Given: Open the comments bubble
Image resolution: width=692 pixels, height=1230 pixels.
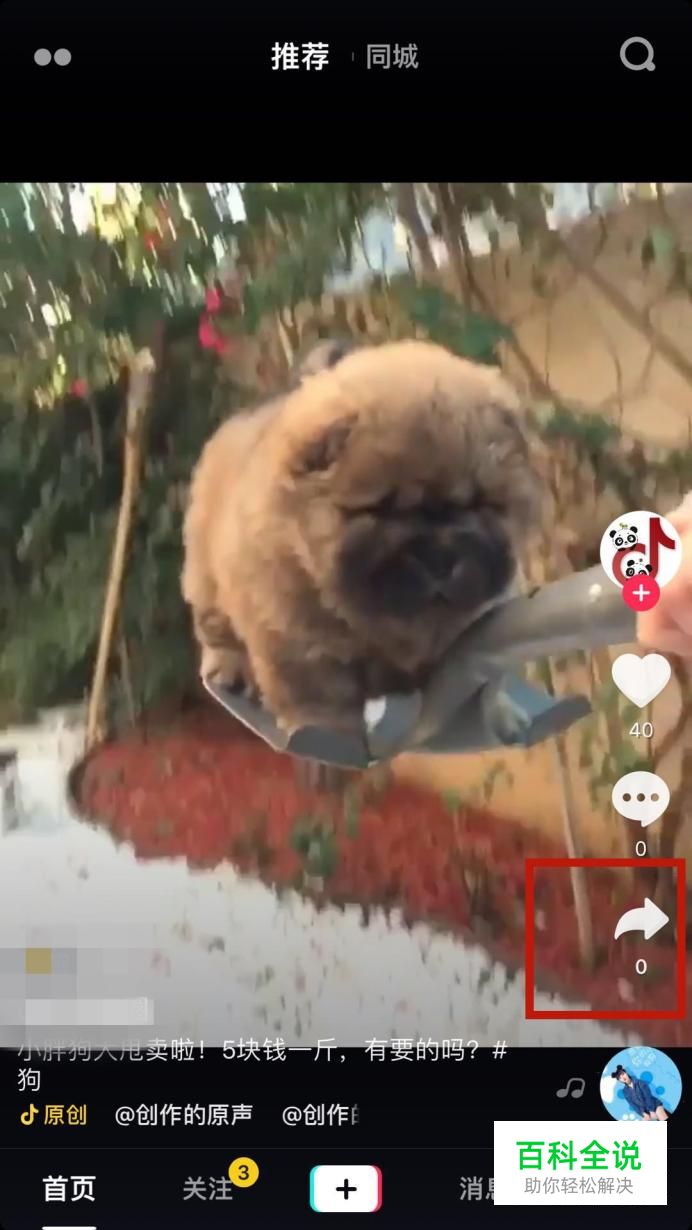Looking at the screenshot, I should 641,801.
